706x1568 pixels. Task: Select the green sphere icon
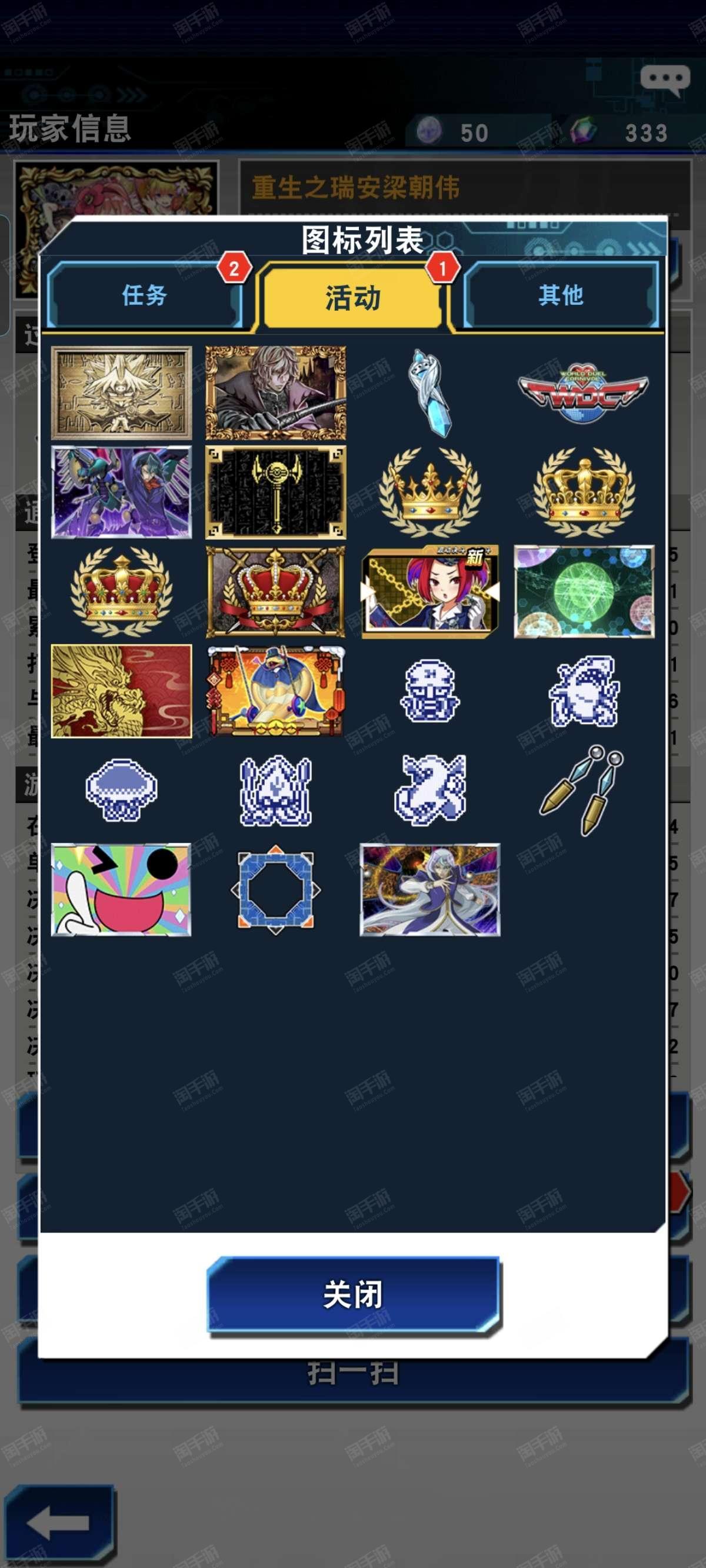[x=584, y=591]
